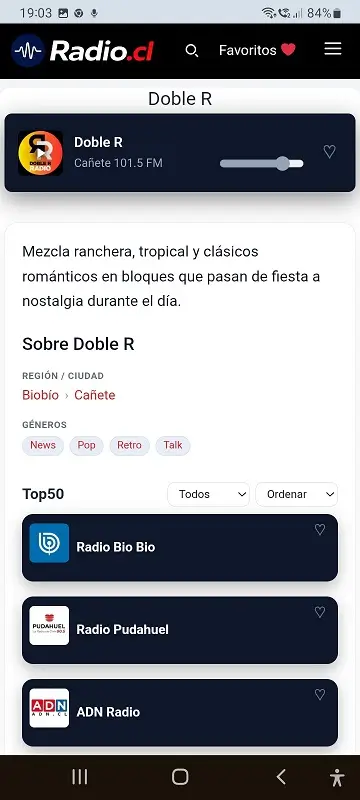Viewport: 360px width, 800px height.
Task: Play the Doble R station
Action: [x=40, y=153]
